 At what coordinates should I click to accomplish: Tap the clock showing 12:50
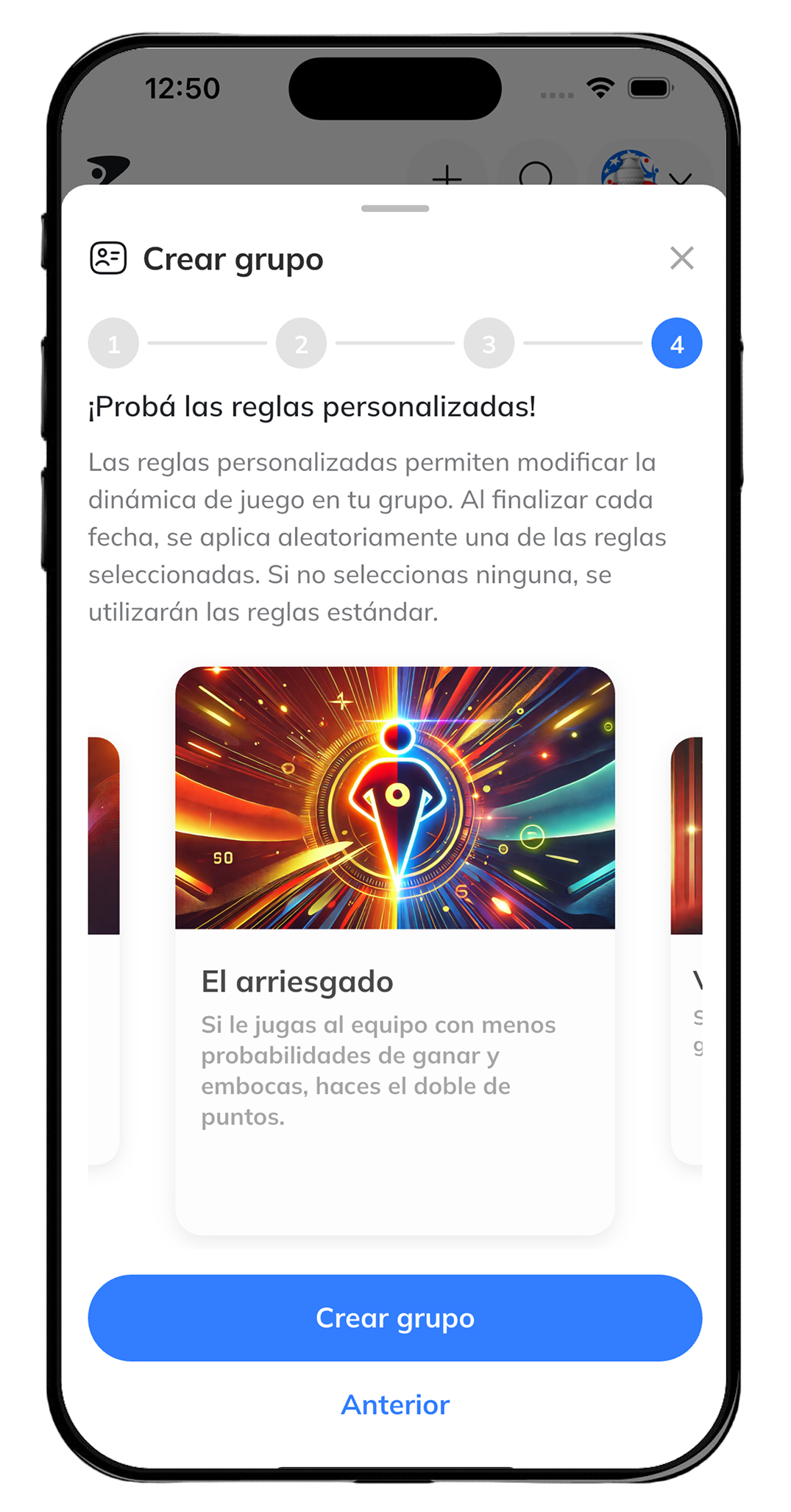(183, 88)
